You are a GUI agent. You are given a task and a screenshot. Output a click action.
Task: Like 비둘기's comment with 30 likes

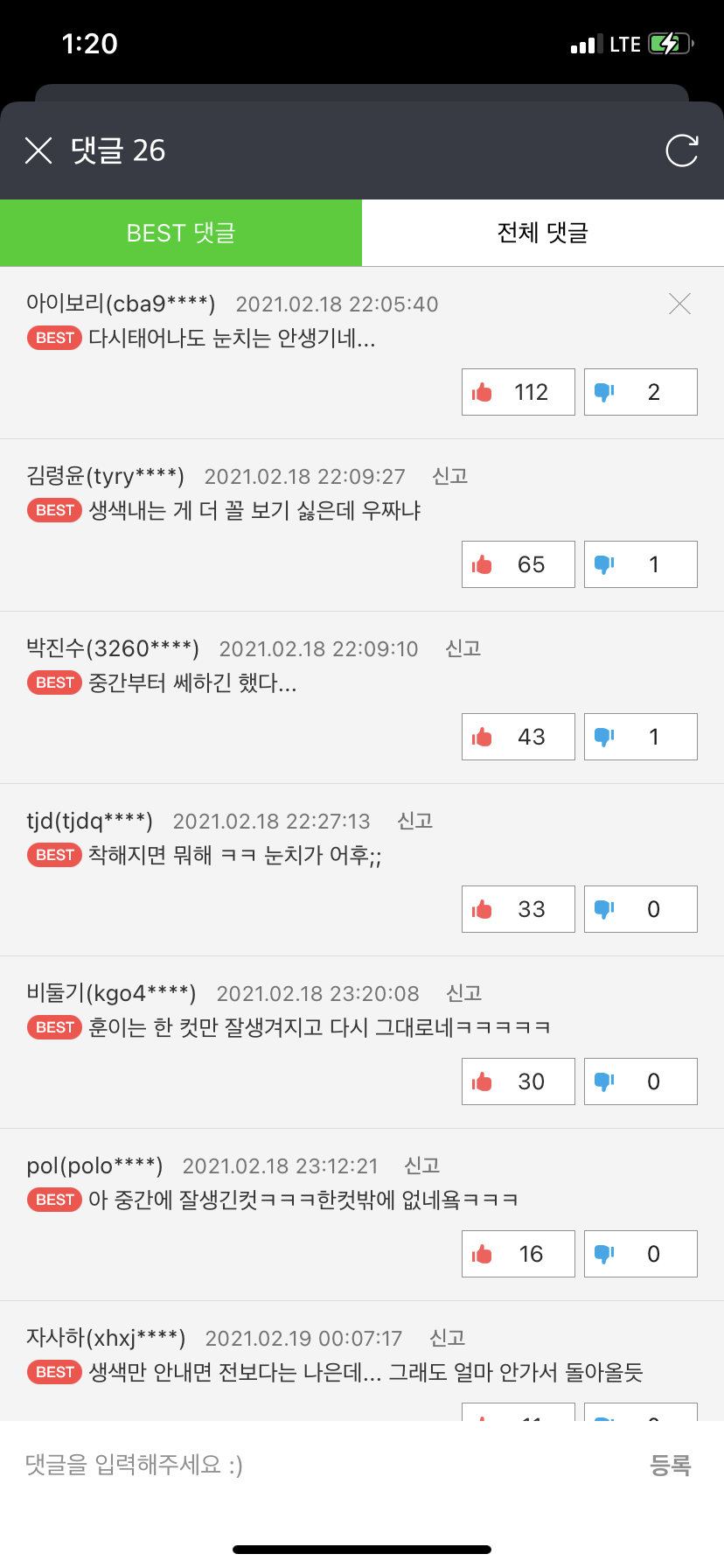518,1081
